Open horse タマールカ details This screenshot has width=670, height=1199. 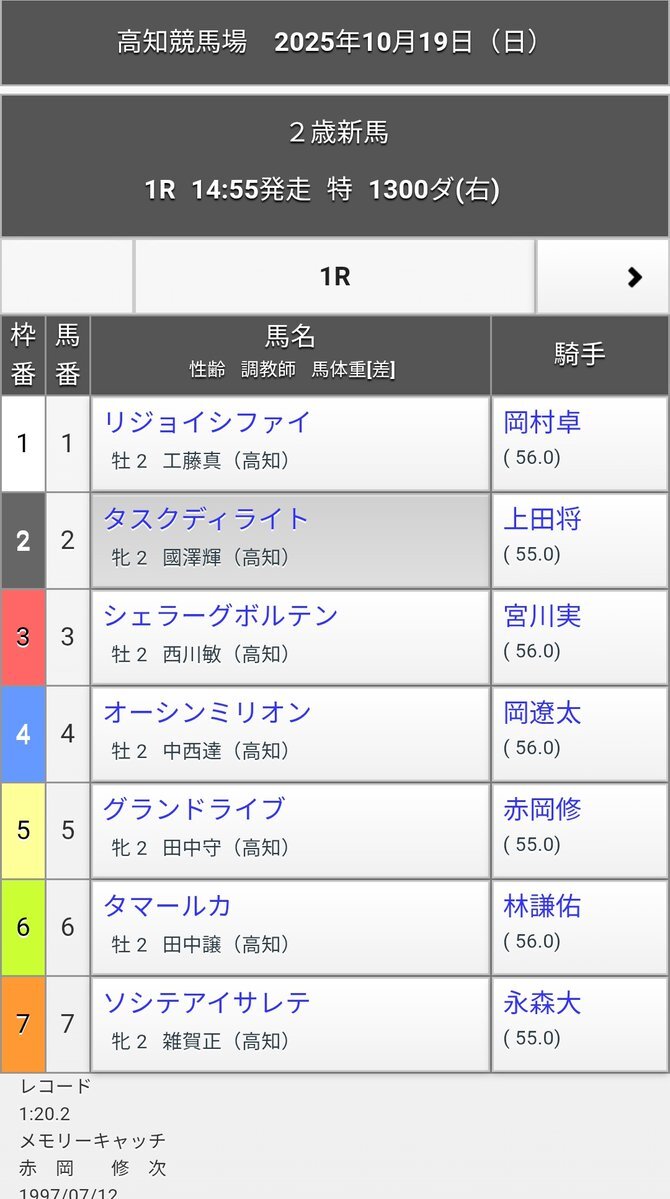point(168,906)
